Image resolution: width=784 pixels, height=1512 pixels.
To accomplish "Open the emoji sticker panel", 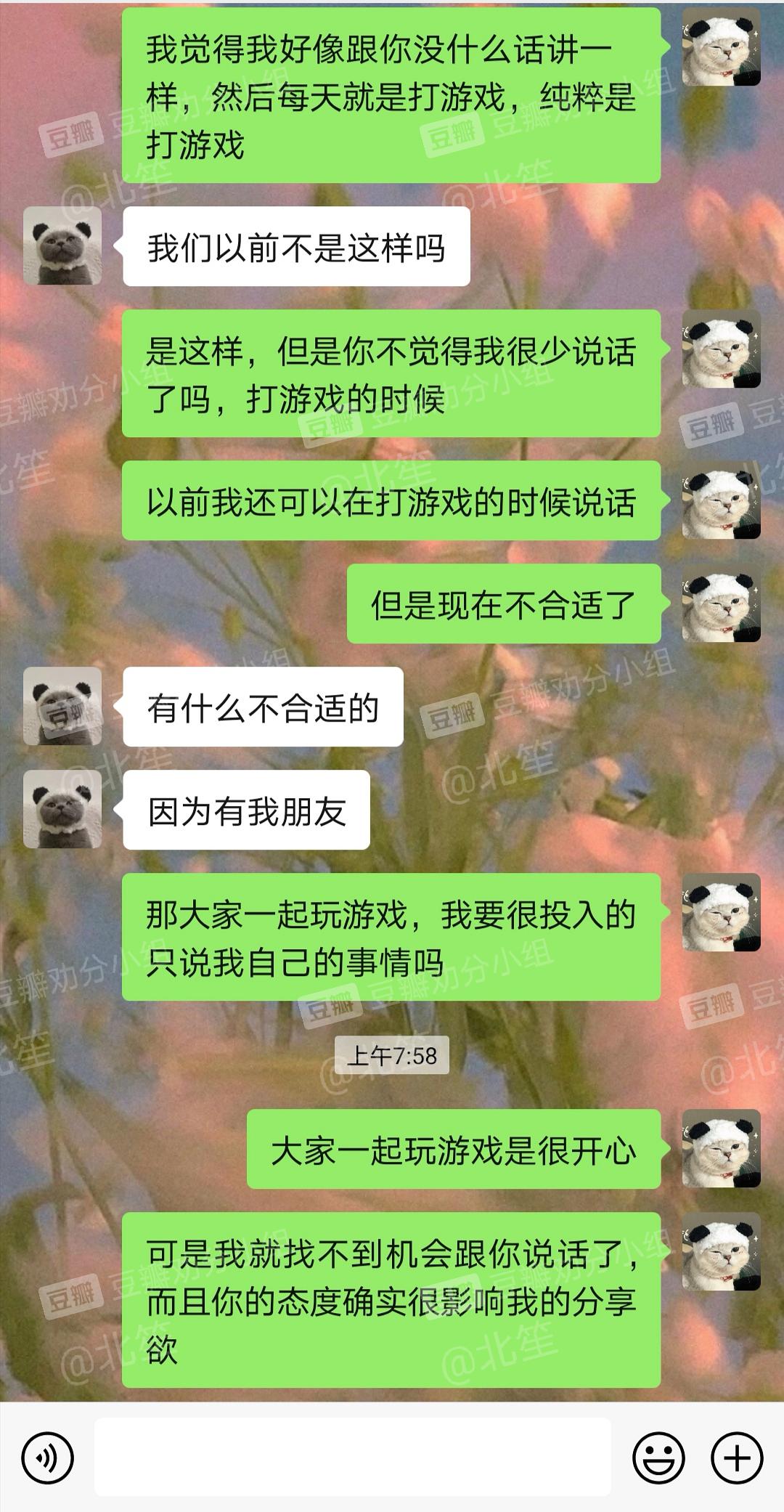I will [x=658, y=1458].
